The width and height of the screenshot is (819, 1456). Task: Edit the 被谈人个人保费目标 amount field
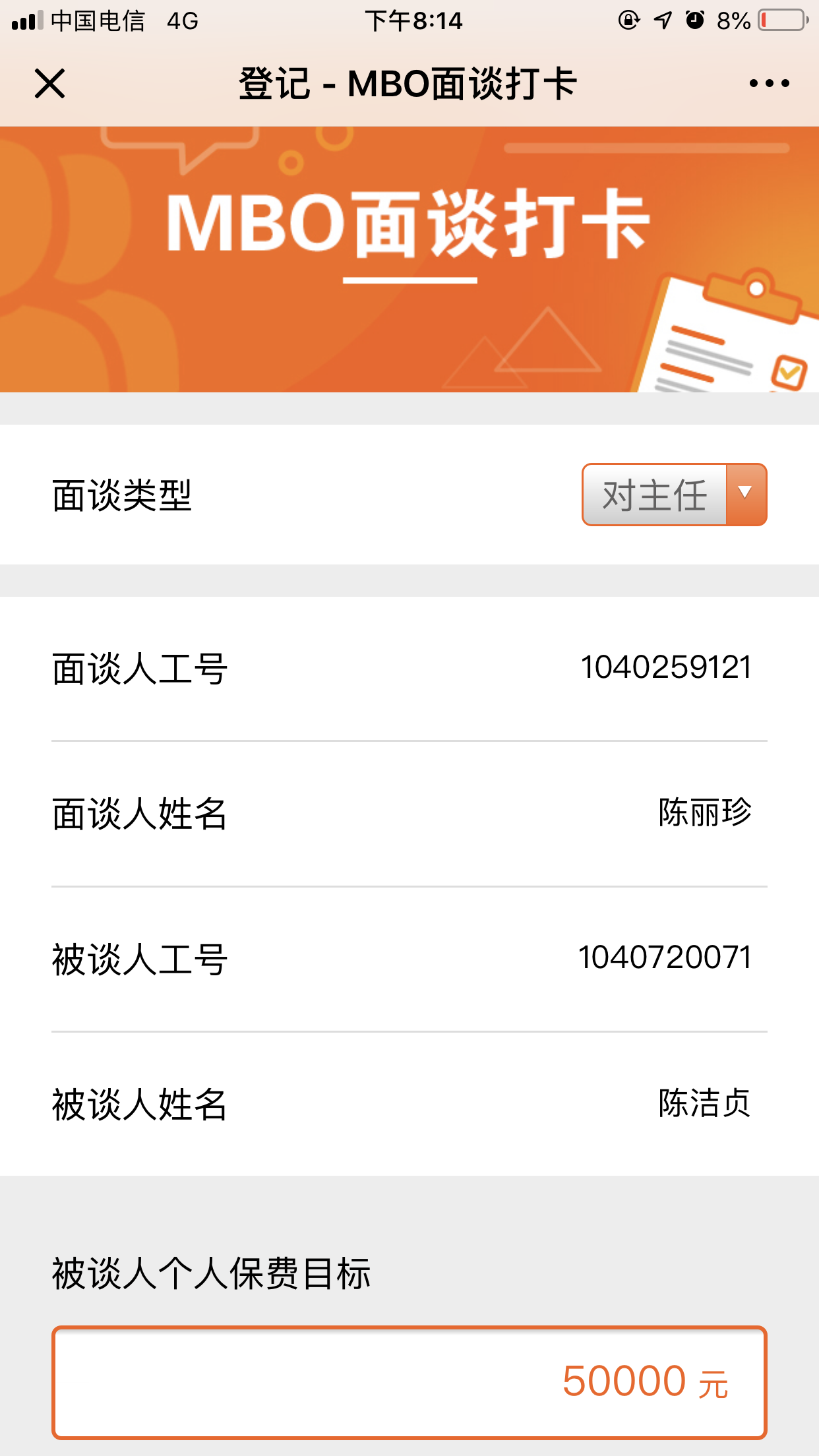pyautogui.click(x=409, y=1381)
